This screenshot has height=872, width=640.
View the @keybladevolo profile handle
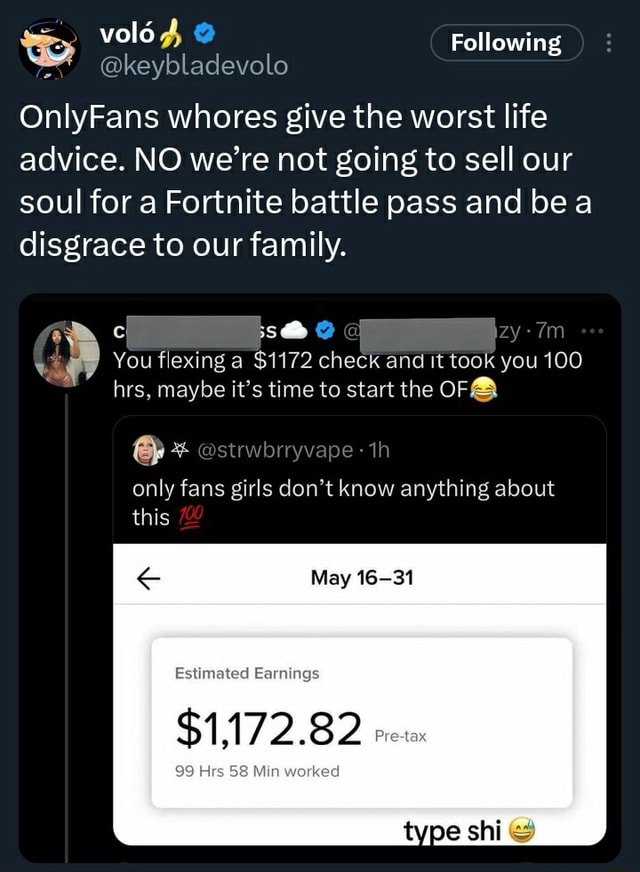click(x=193, y=66)
